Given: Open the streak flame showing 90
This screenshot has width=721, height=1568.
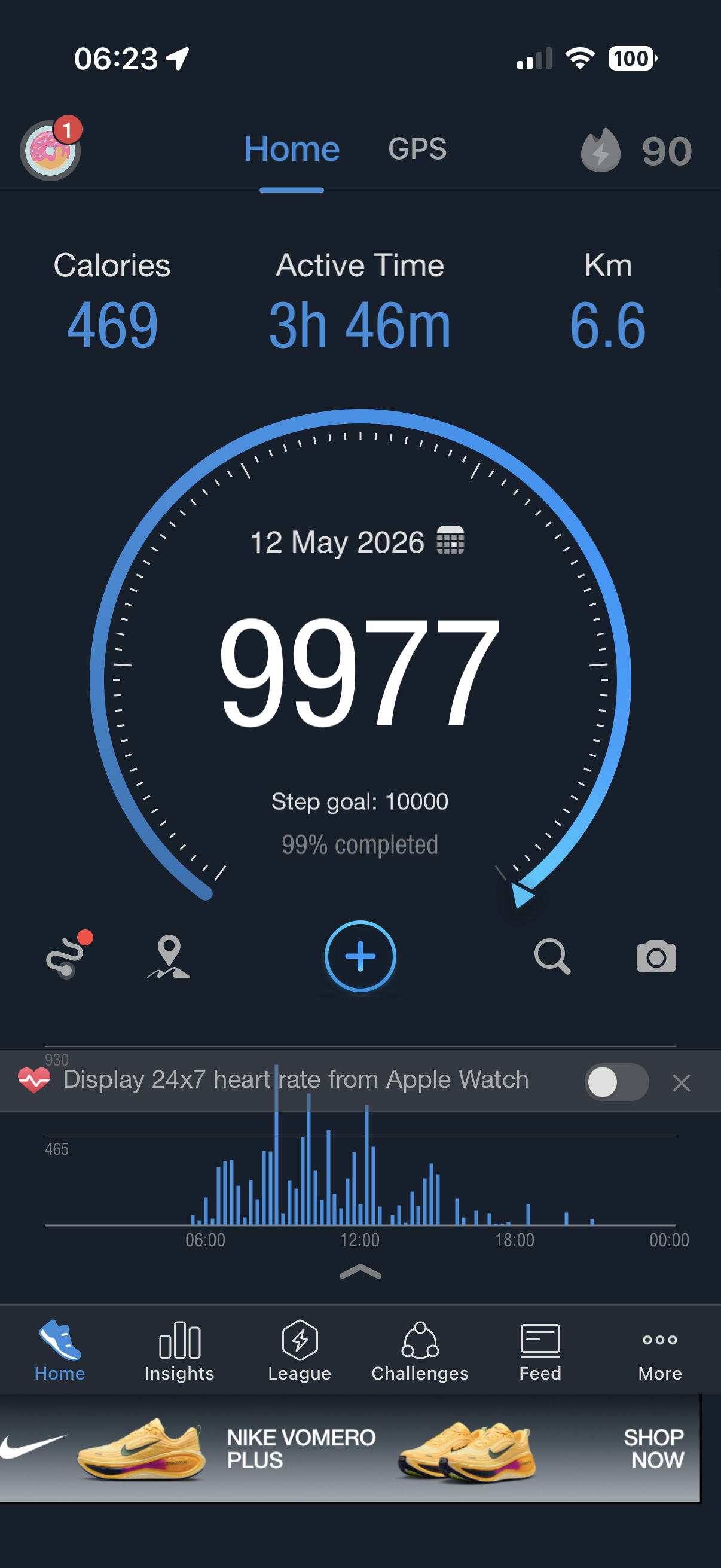Looking at the screenshot, I should click(x=636, y=150).
